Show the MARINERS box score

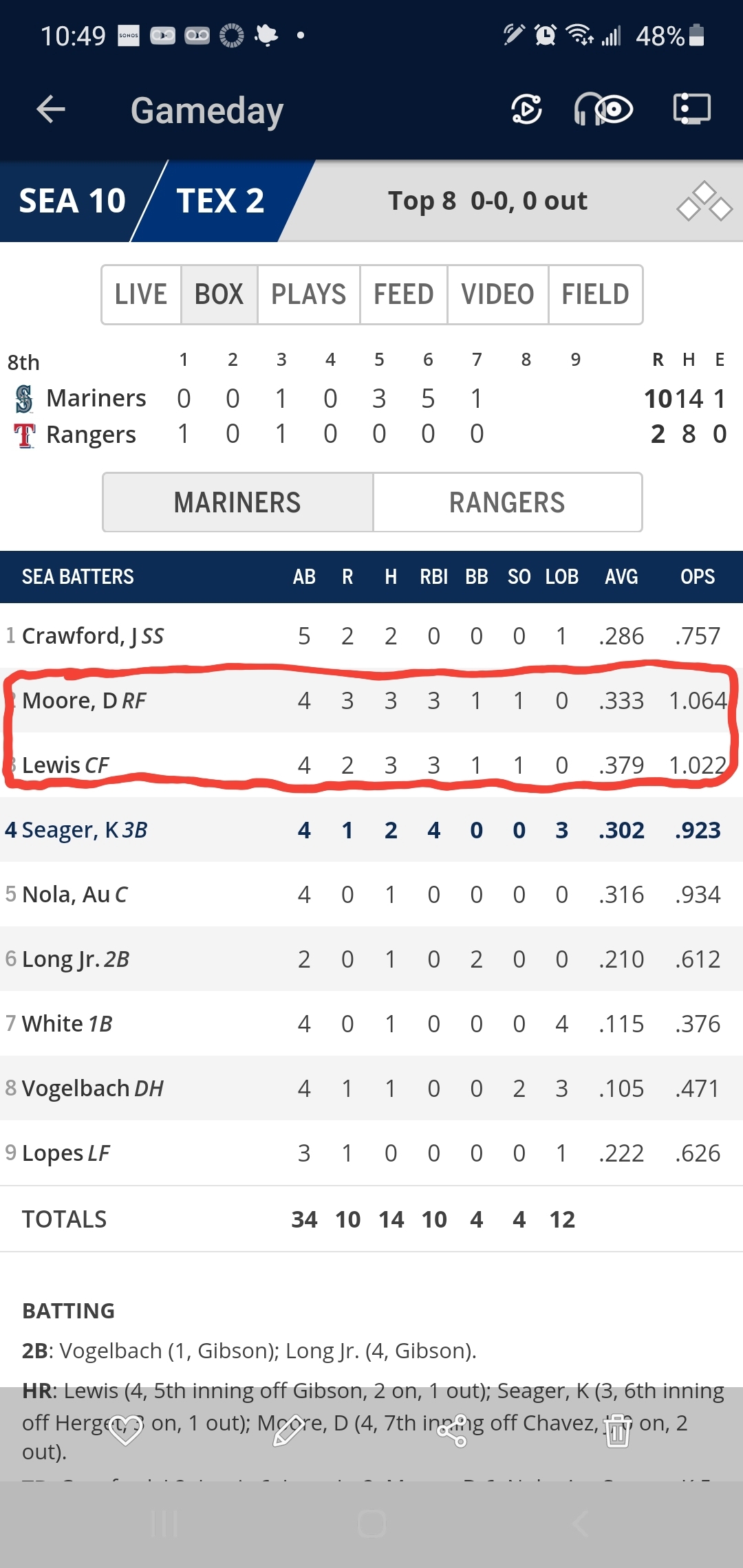pyautogui.click(x=237, y=502)
